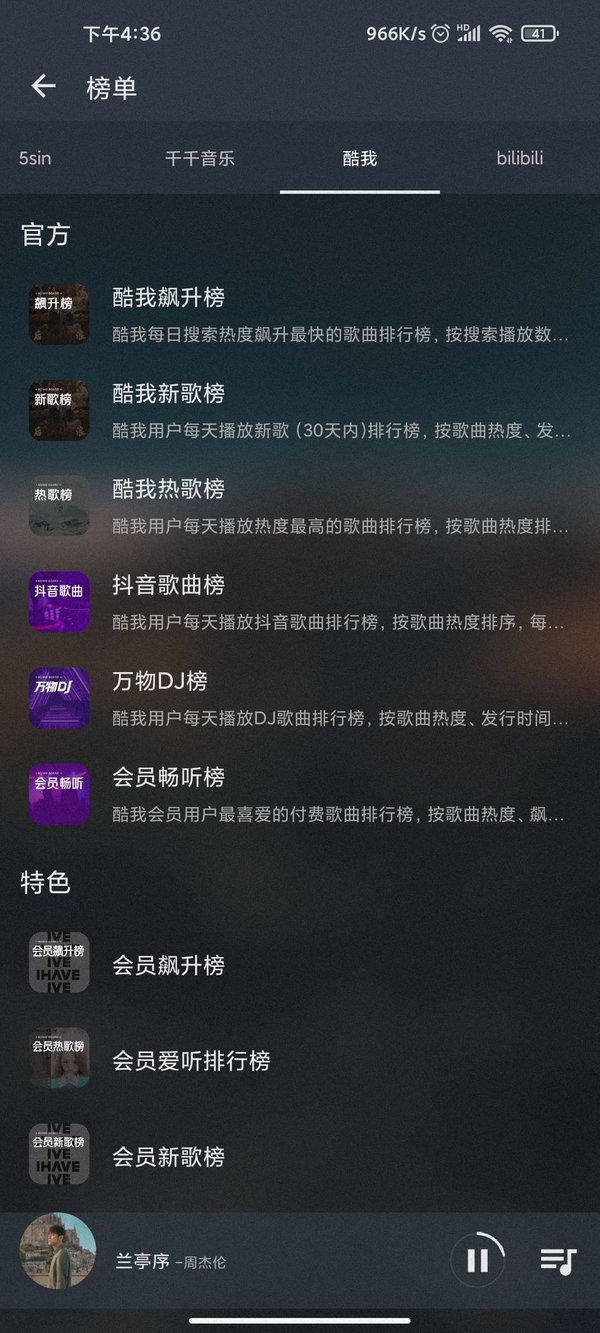Open the 万物DJ榜 chart
The width and height of the screenshot is (600, 1333).
pos(300,698)
